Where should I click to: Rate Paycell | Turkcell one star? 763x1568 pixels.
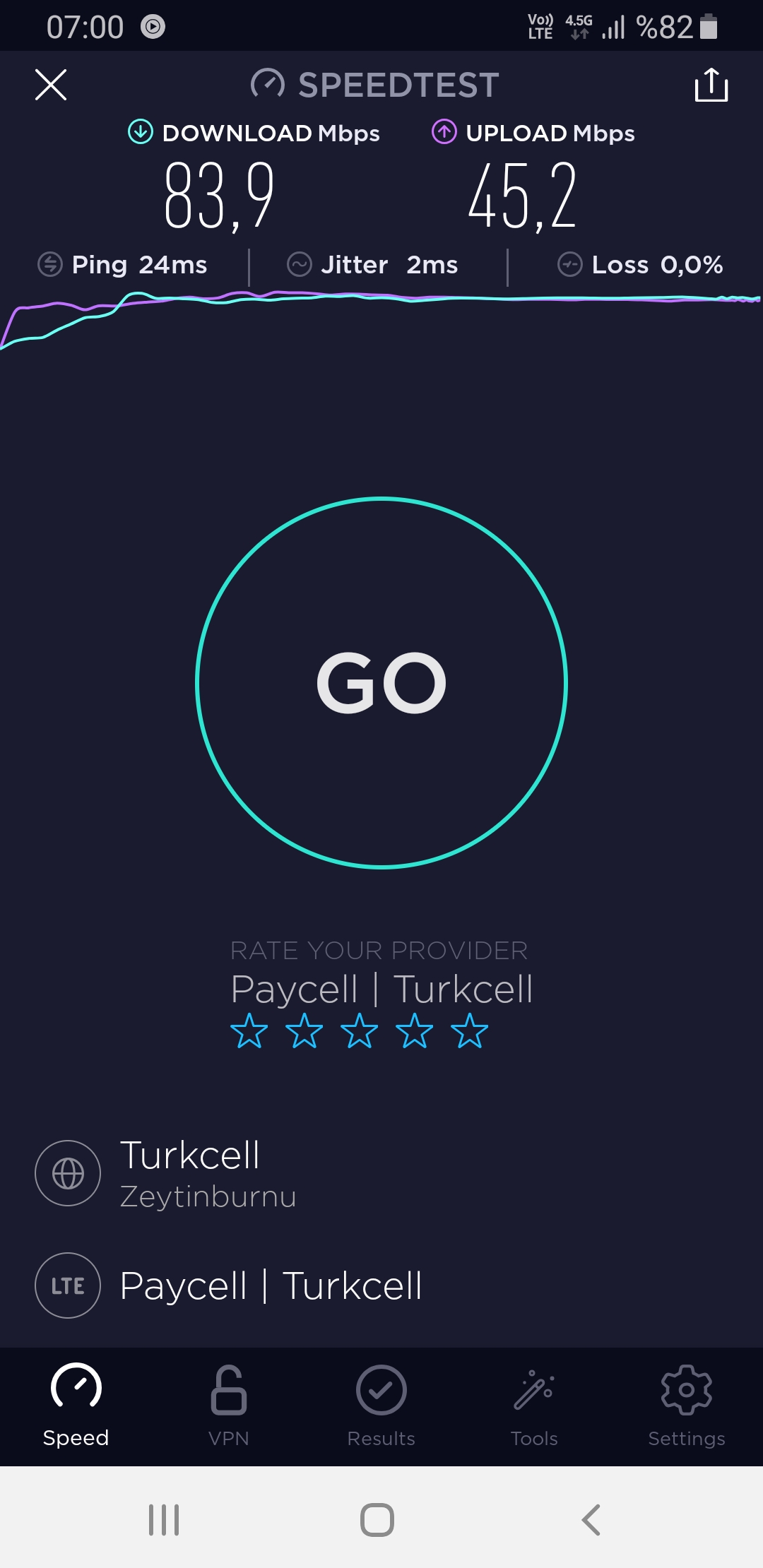click(x=249, y=1031)
